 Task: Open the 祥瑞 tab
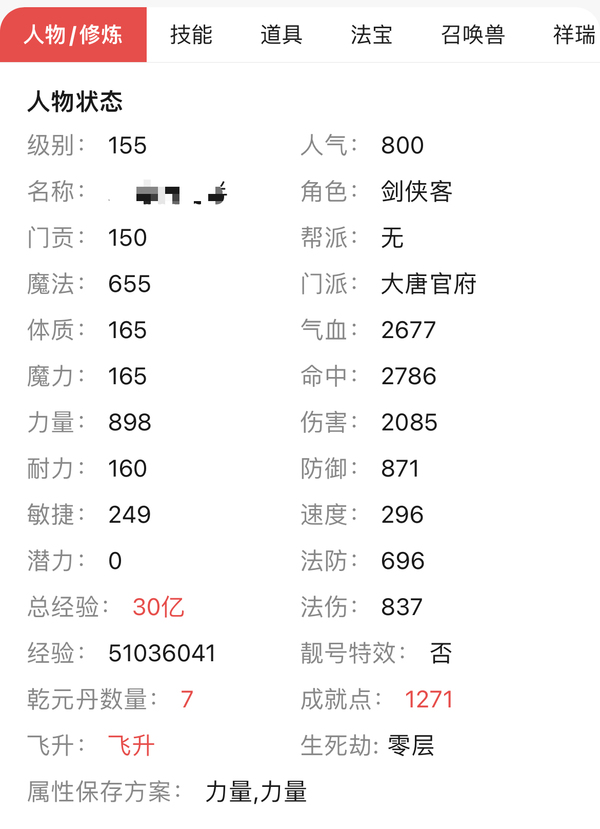573,35
